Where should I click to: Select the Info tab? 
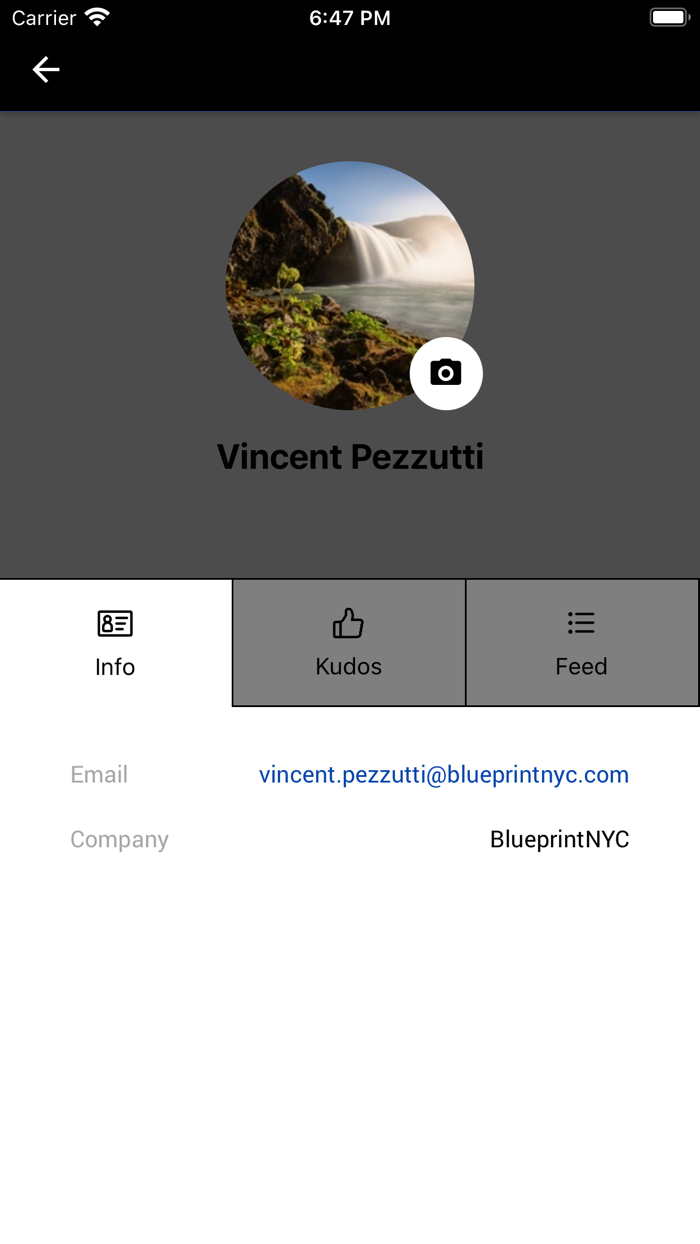(115, 643)
